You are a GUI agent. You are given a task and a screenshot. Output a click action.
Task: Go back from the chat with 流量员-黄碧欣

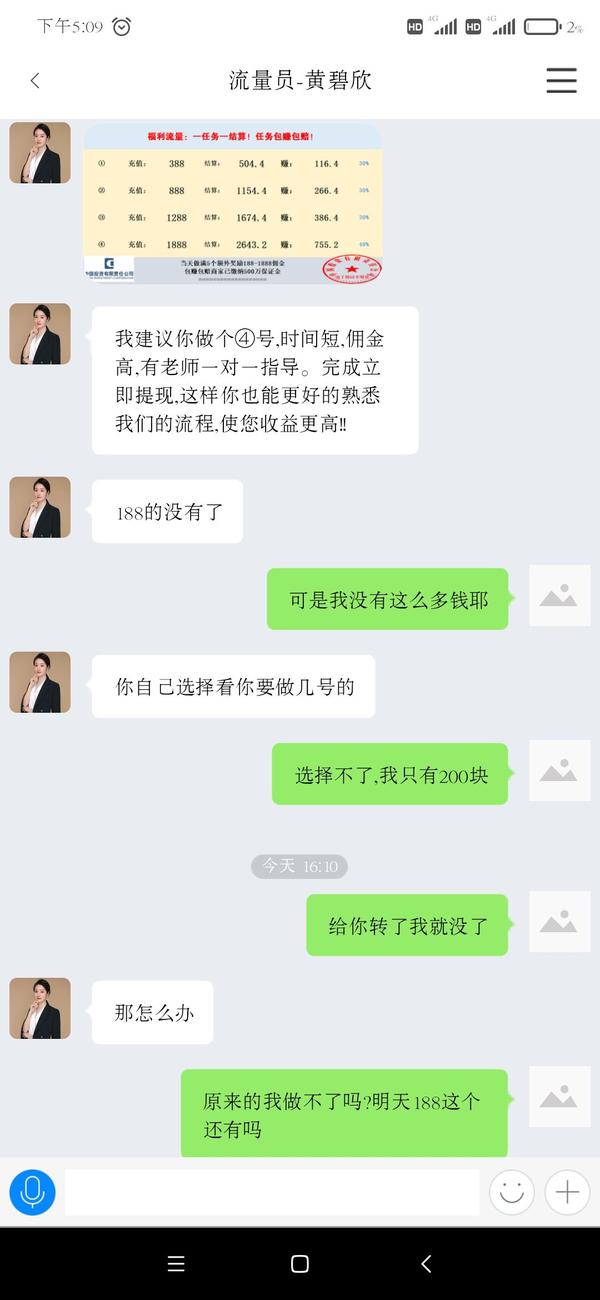tap(35, 81)
